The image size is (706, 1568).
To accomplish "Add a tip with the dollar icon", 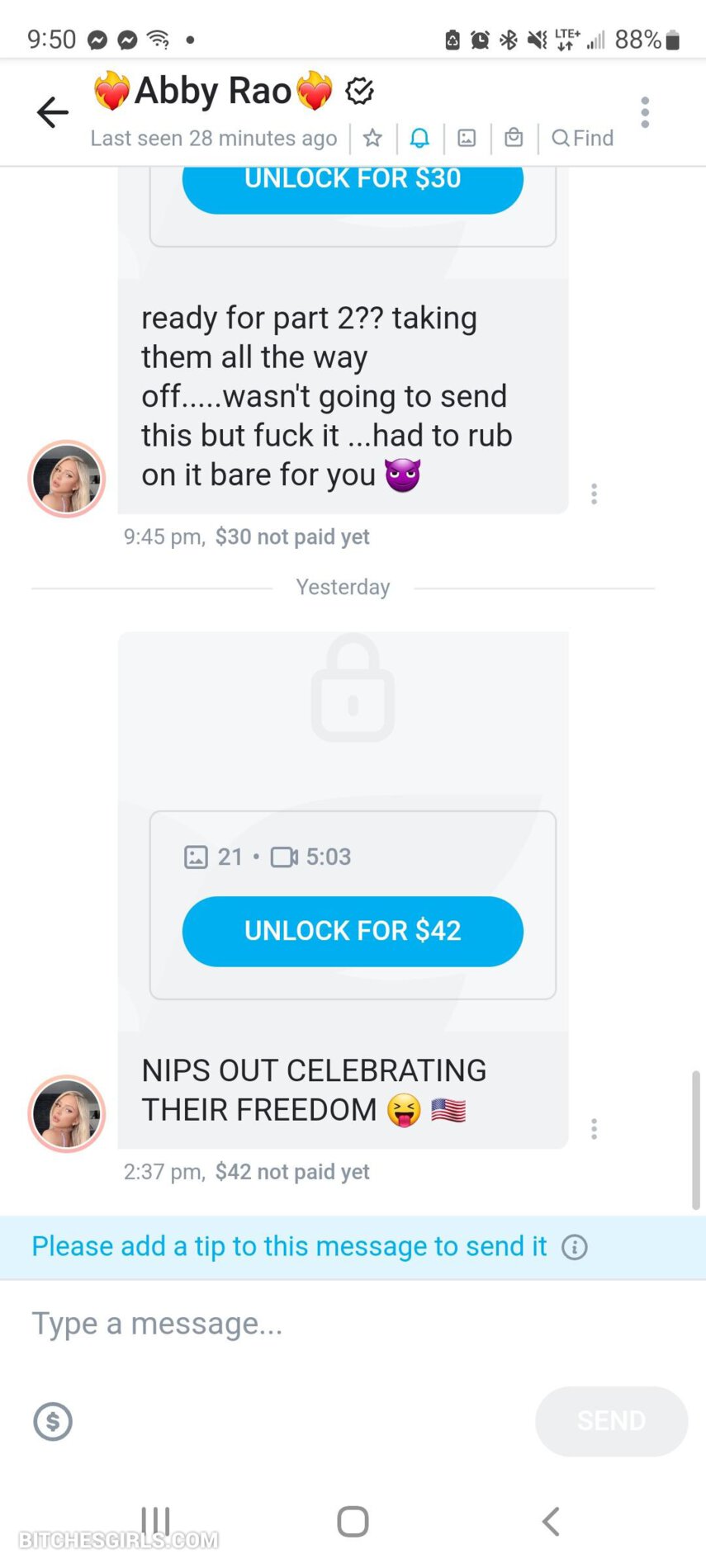I will point(53,1421).
